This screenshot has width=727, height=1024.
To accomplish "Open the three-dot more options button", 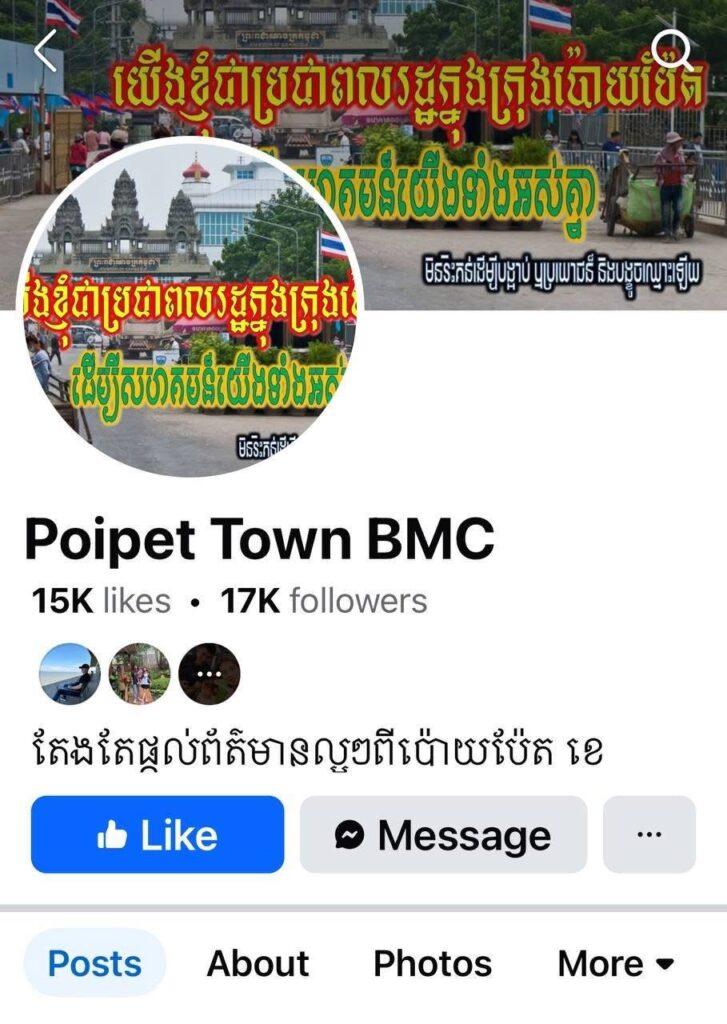I will (649, 835).
